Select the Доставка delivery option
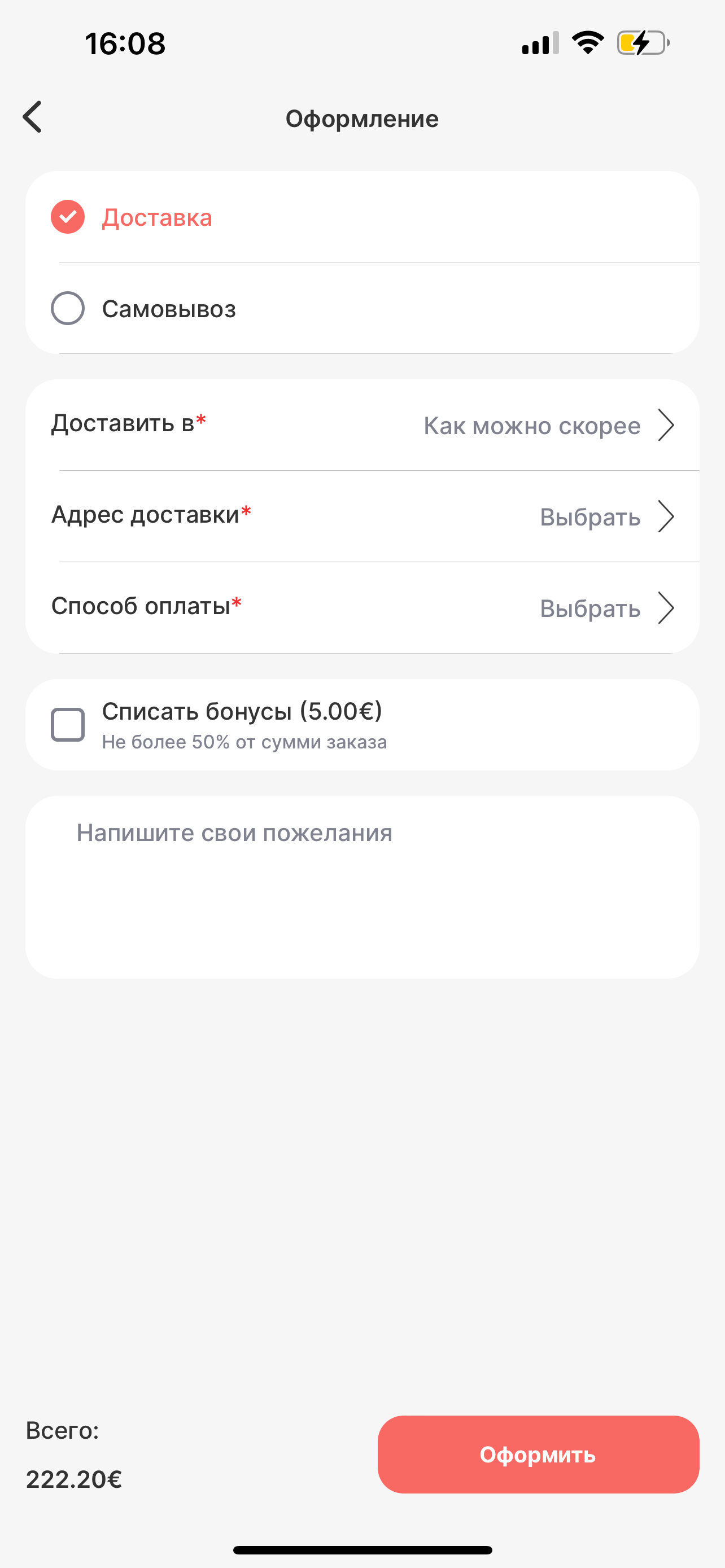The width and height of the screenshot is (725, 1568). [x=157, y=217]
